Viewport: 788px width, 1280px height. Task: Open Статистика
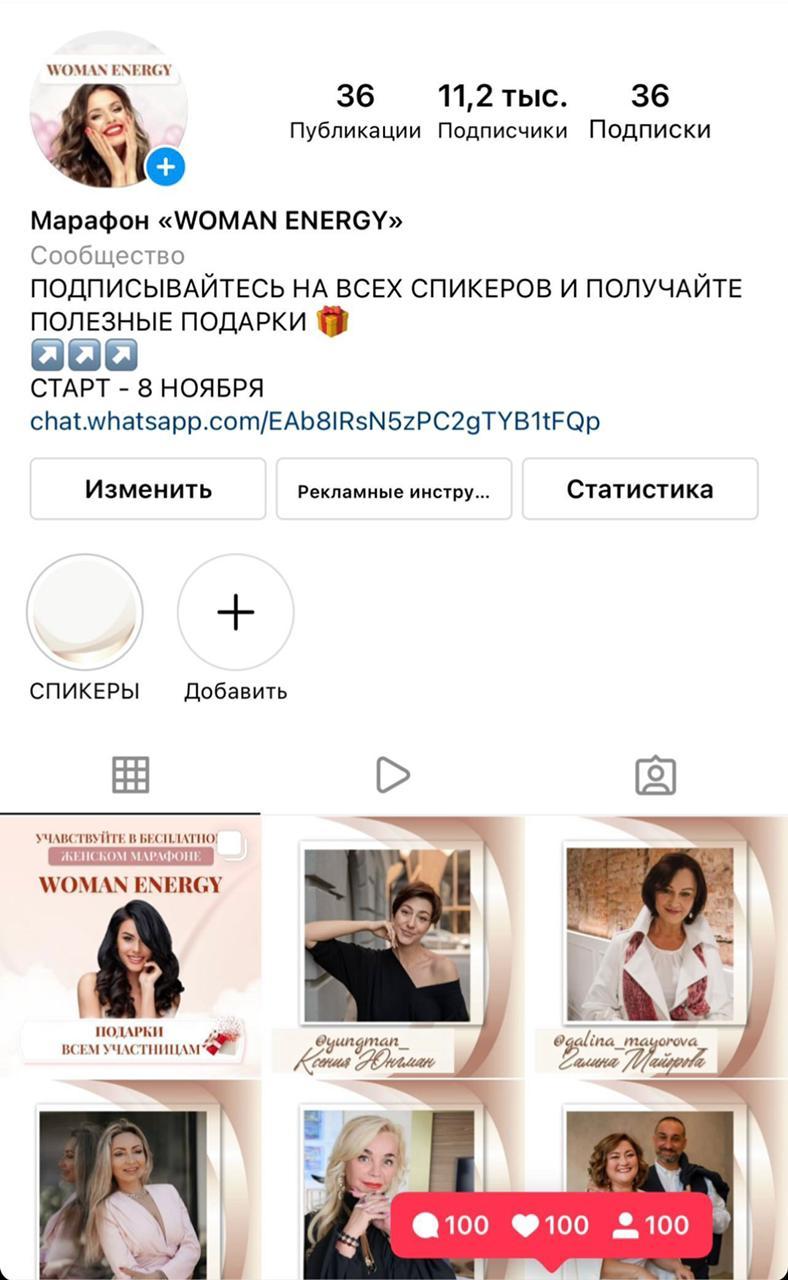tap(640, 489)
